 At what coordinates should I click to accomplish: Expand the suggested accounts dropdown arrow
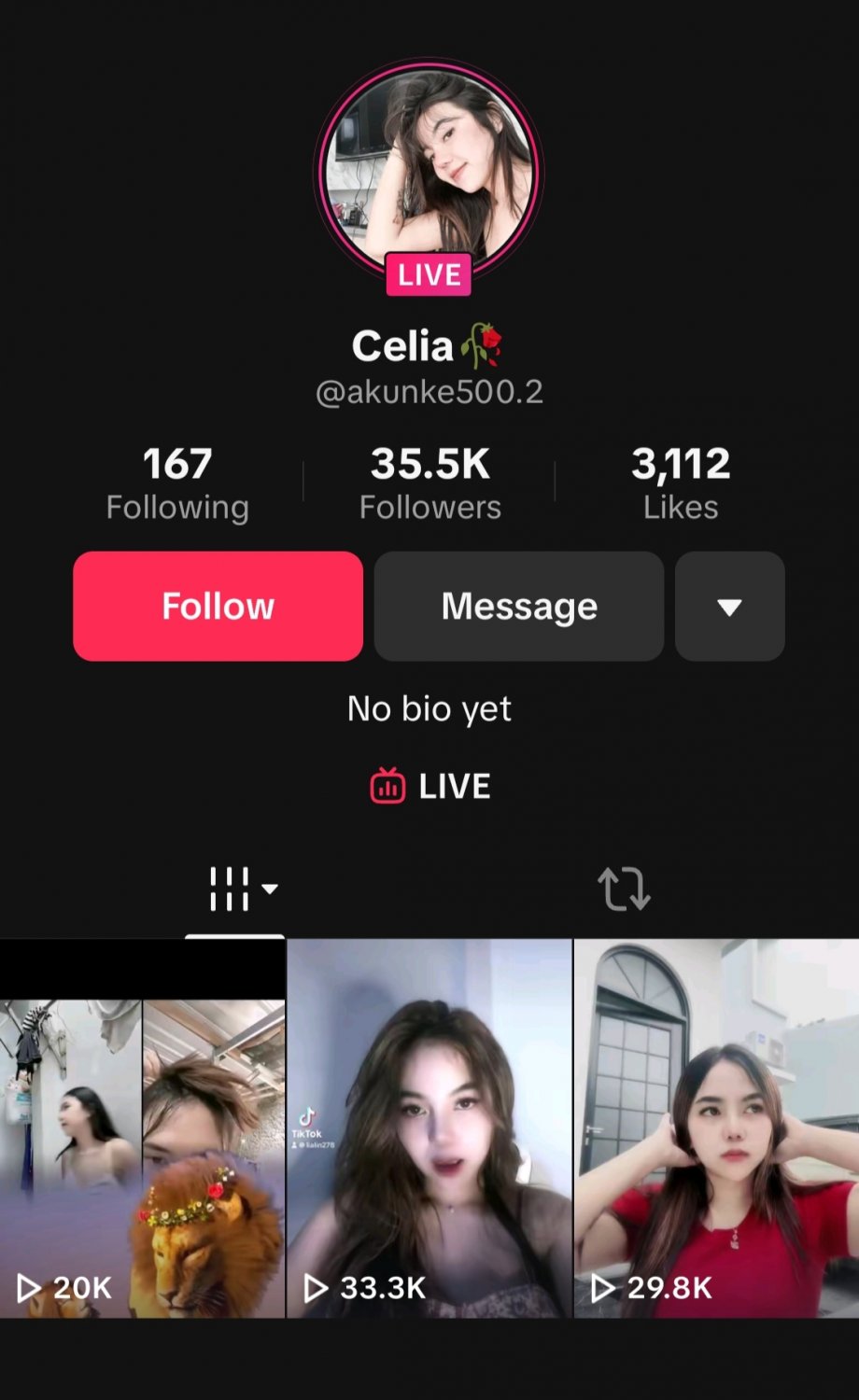click(729, 607)
